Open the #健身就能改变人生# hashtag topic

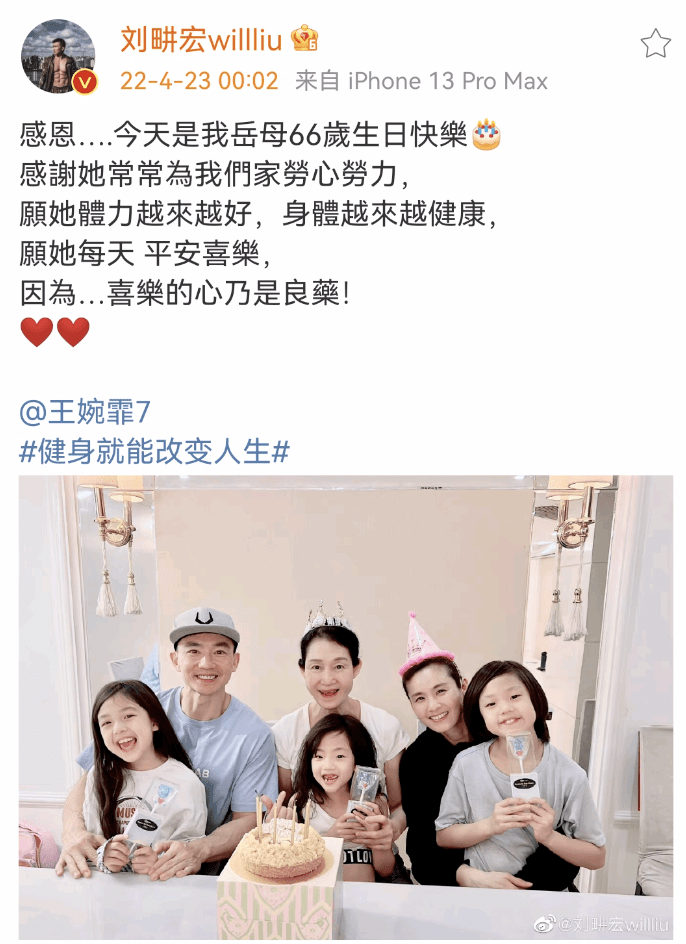155,451
